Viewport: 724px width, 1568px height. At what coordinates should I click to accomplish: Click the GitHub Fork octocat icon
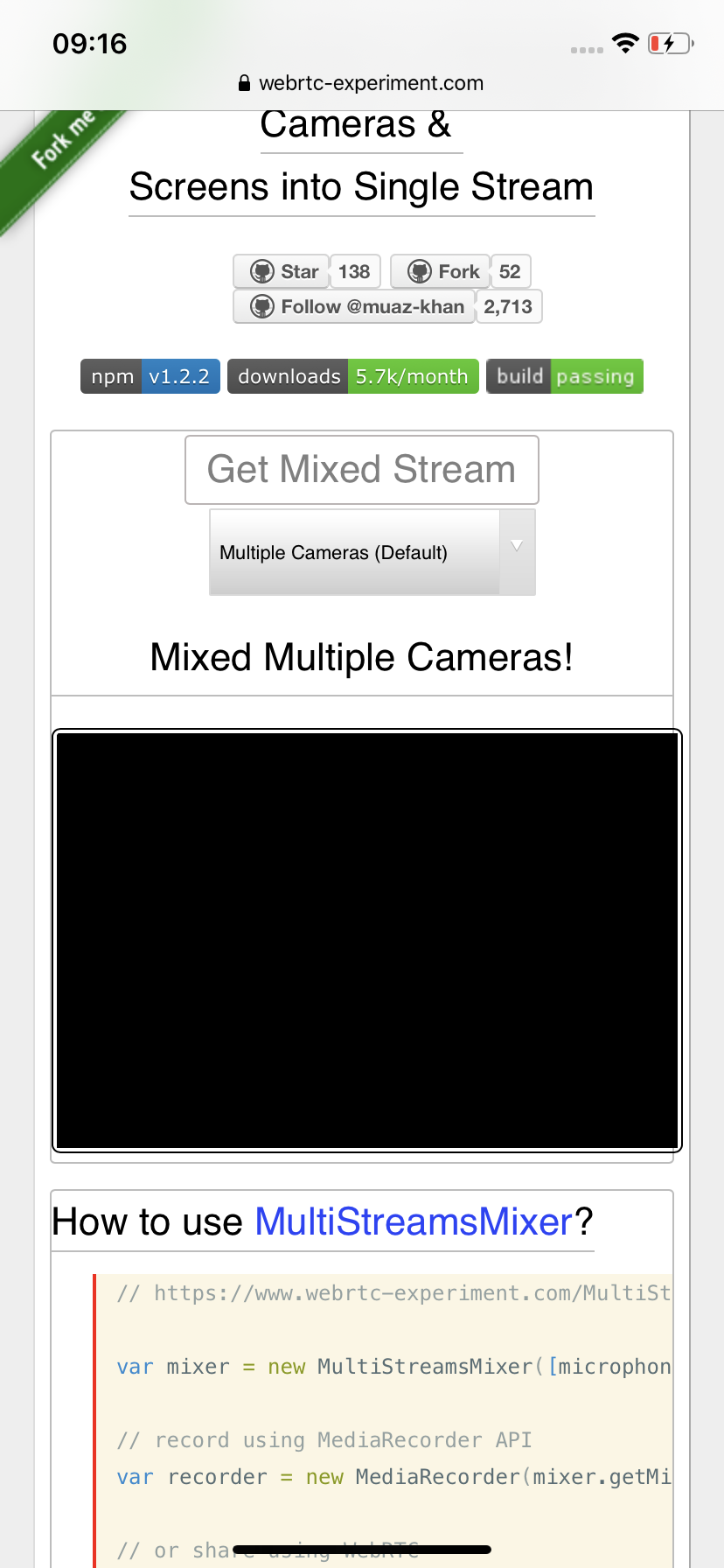(421, 271)
